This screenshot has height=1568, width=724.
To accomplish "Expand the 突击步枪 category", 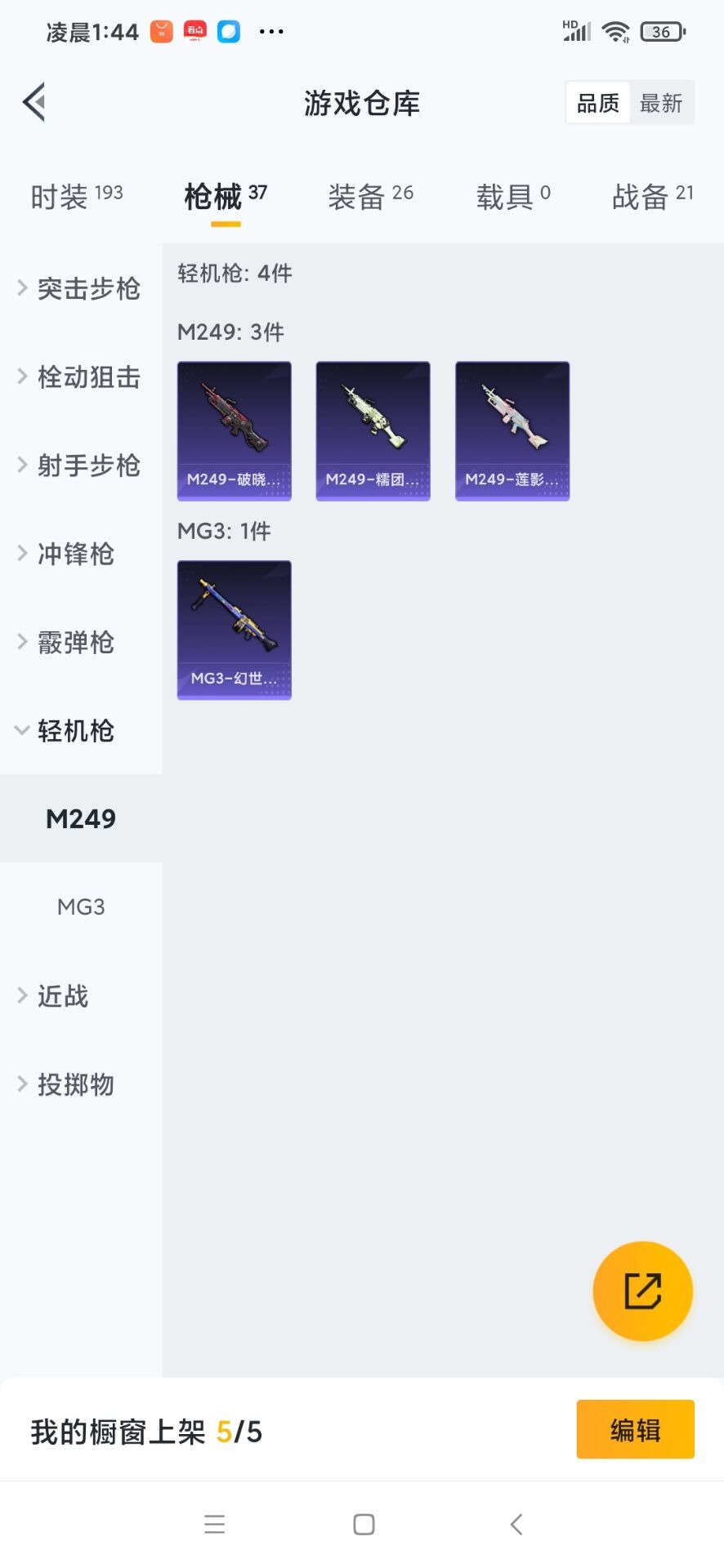I will coord(81,288).
